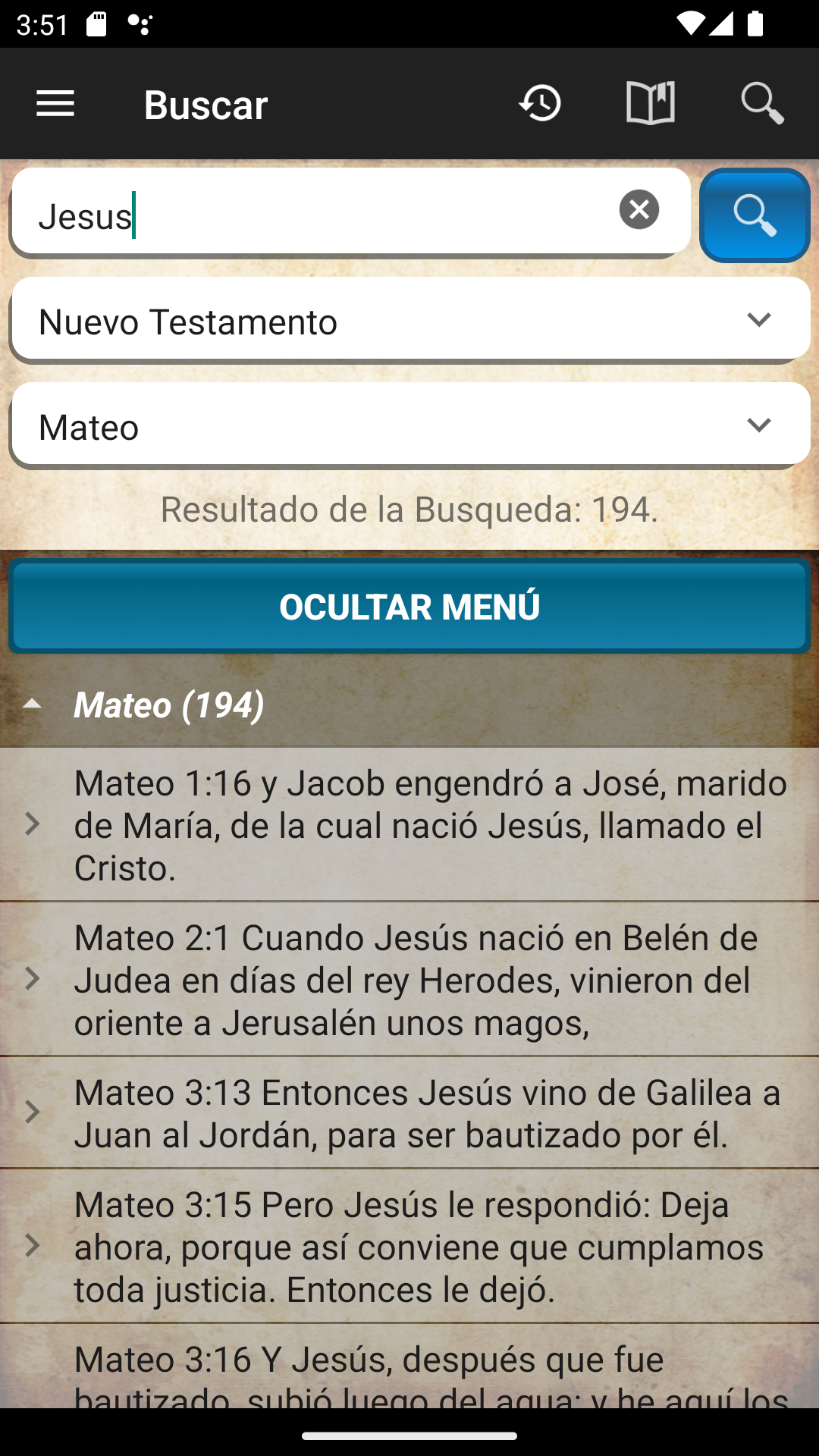Open the Mateo 2:1 result

[409, 980]
